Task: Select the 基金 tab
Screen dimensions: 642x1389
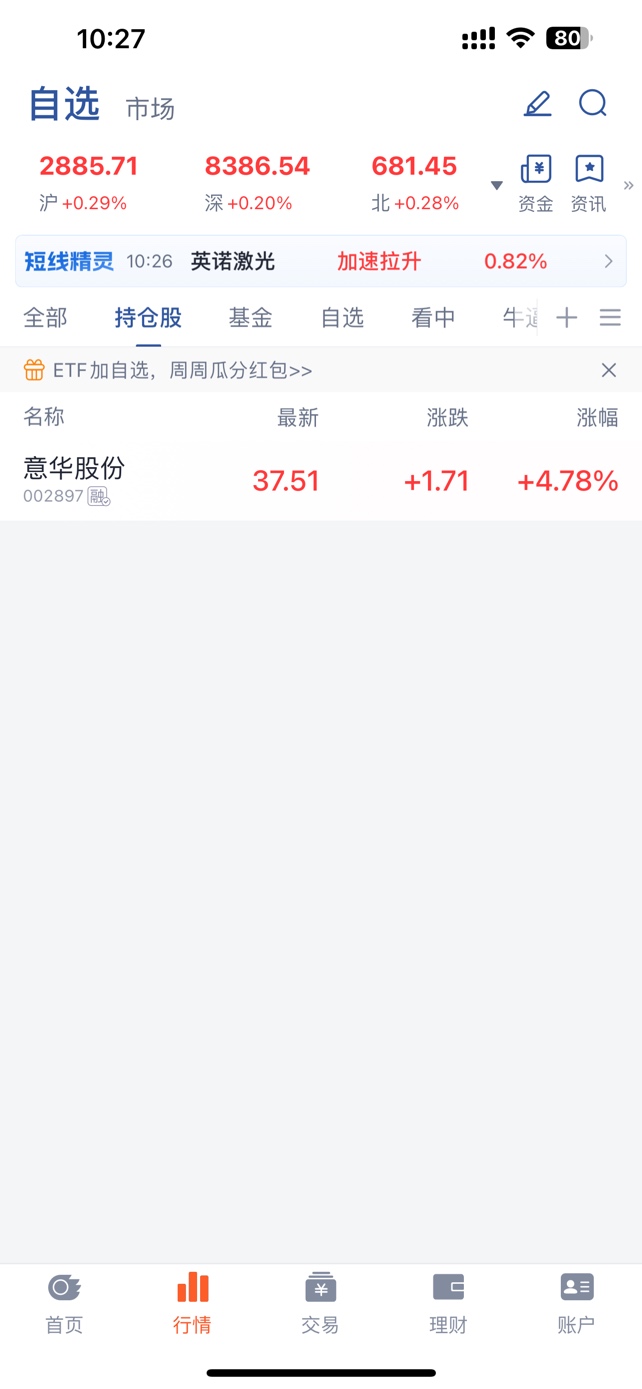Action: tap(250, 318)
